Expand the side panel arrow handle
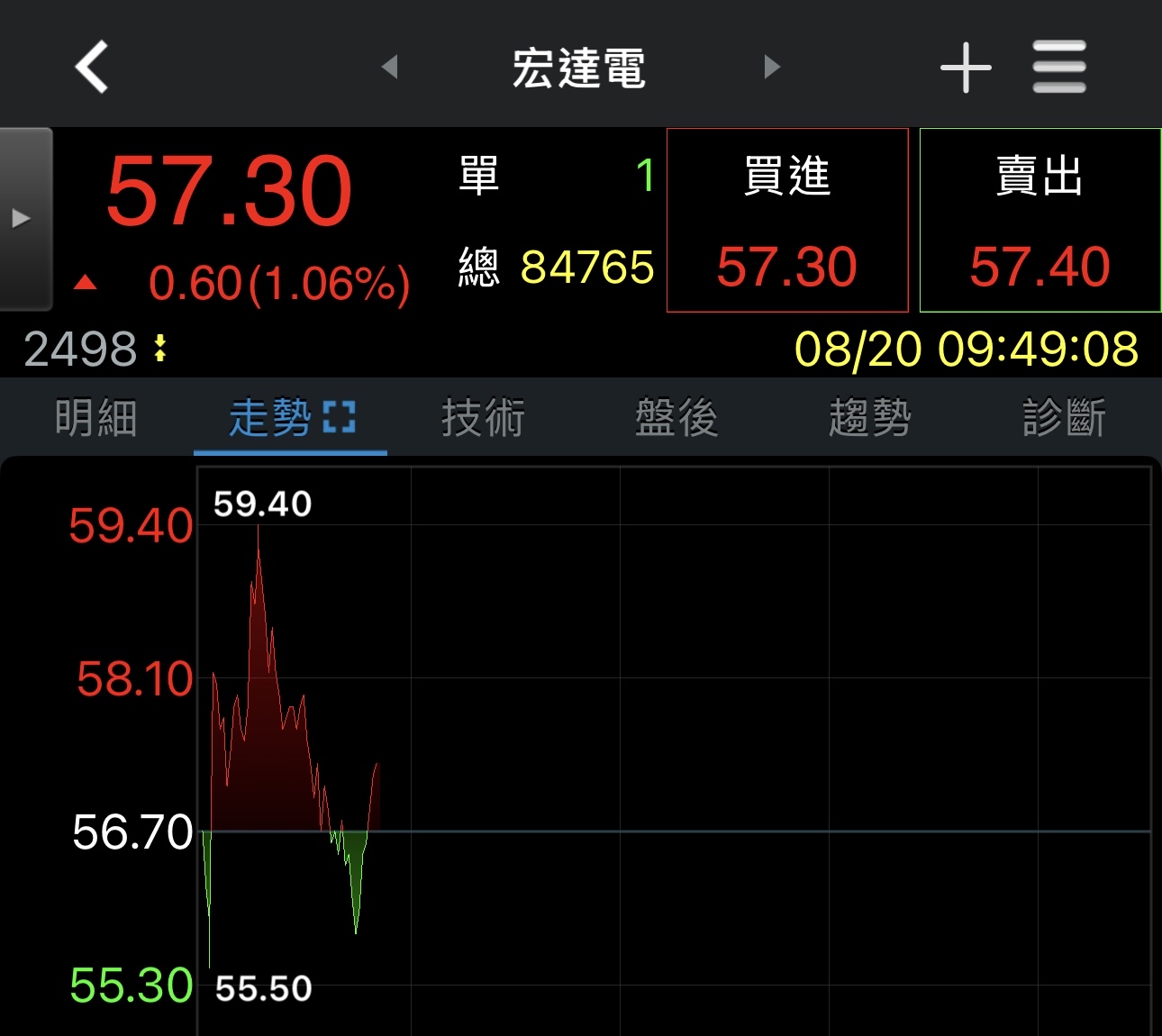 point(23,219)
